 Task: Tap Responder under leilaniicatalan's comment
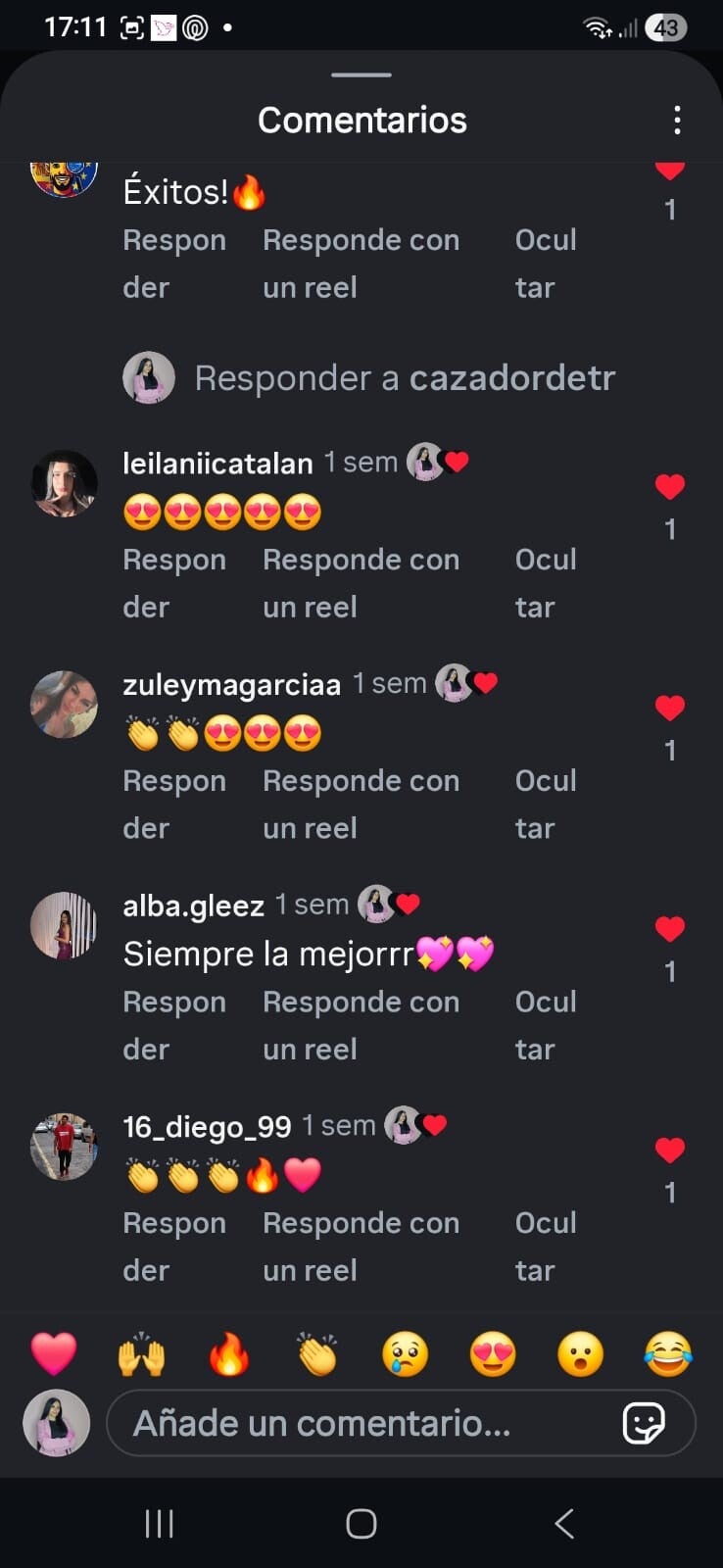(174, 582)
